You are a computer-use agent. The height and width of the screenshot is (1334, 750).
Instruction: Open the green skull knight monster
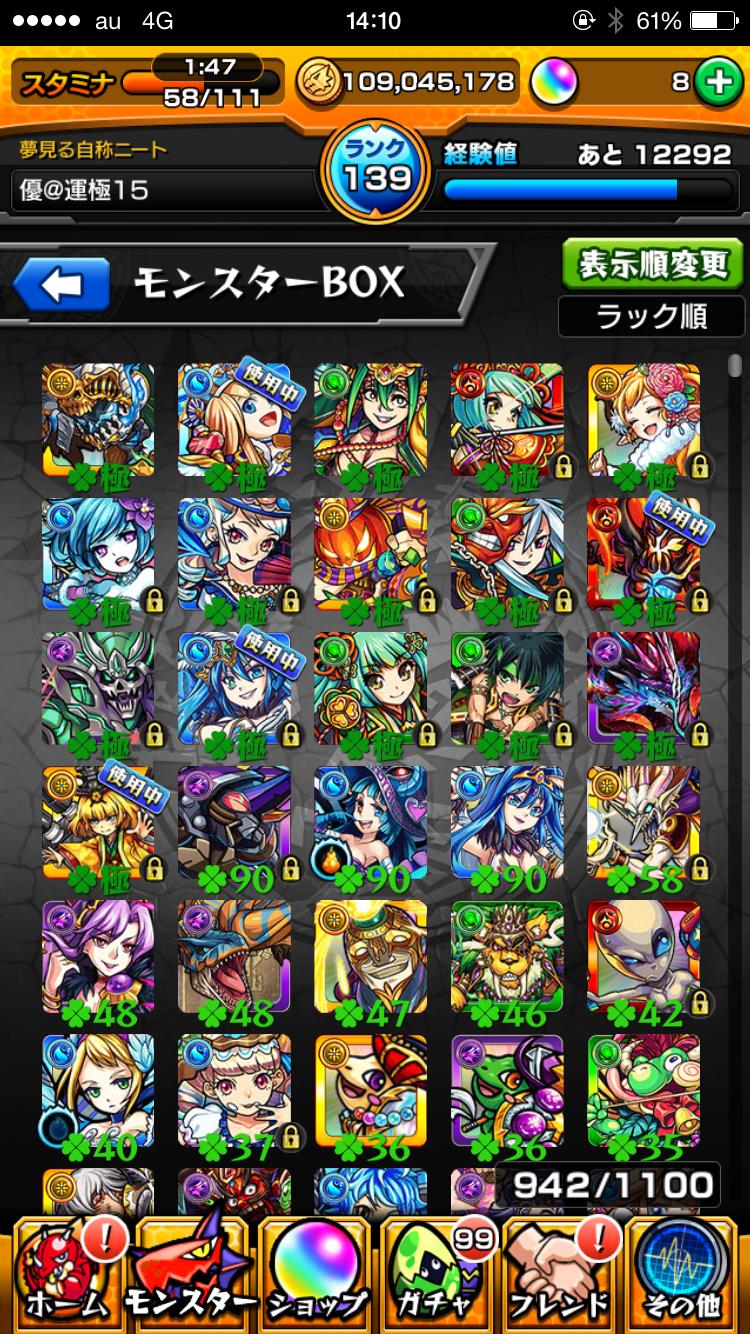tap(98, 687)
